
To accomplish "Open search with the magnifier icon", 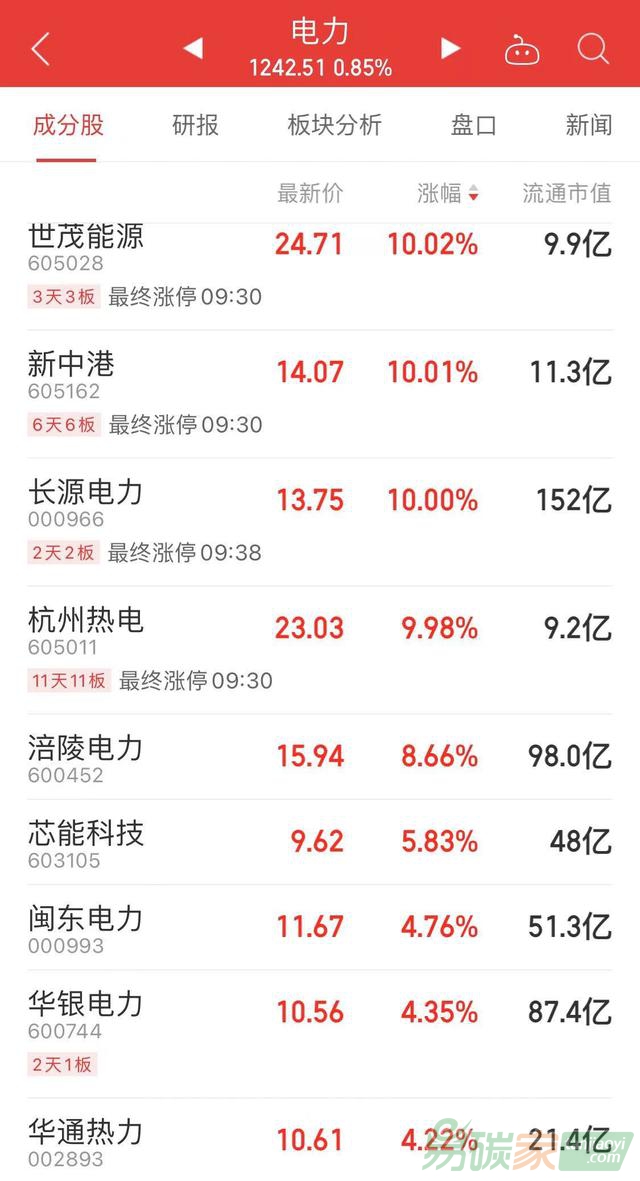I will click(593, 49).
